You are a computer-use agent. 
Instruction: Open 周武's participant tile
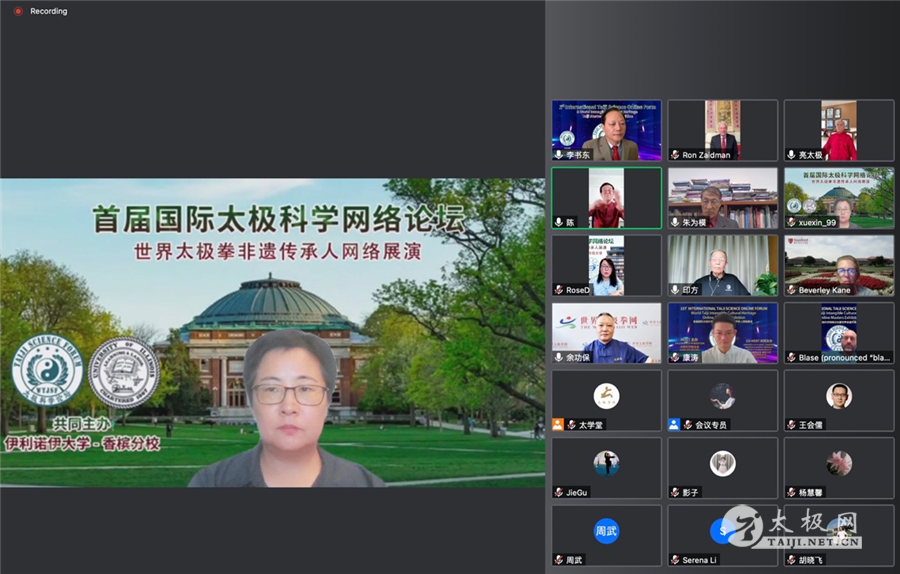(x=606, y=534)
